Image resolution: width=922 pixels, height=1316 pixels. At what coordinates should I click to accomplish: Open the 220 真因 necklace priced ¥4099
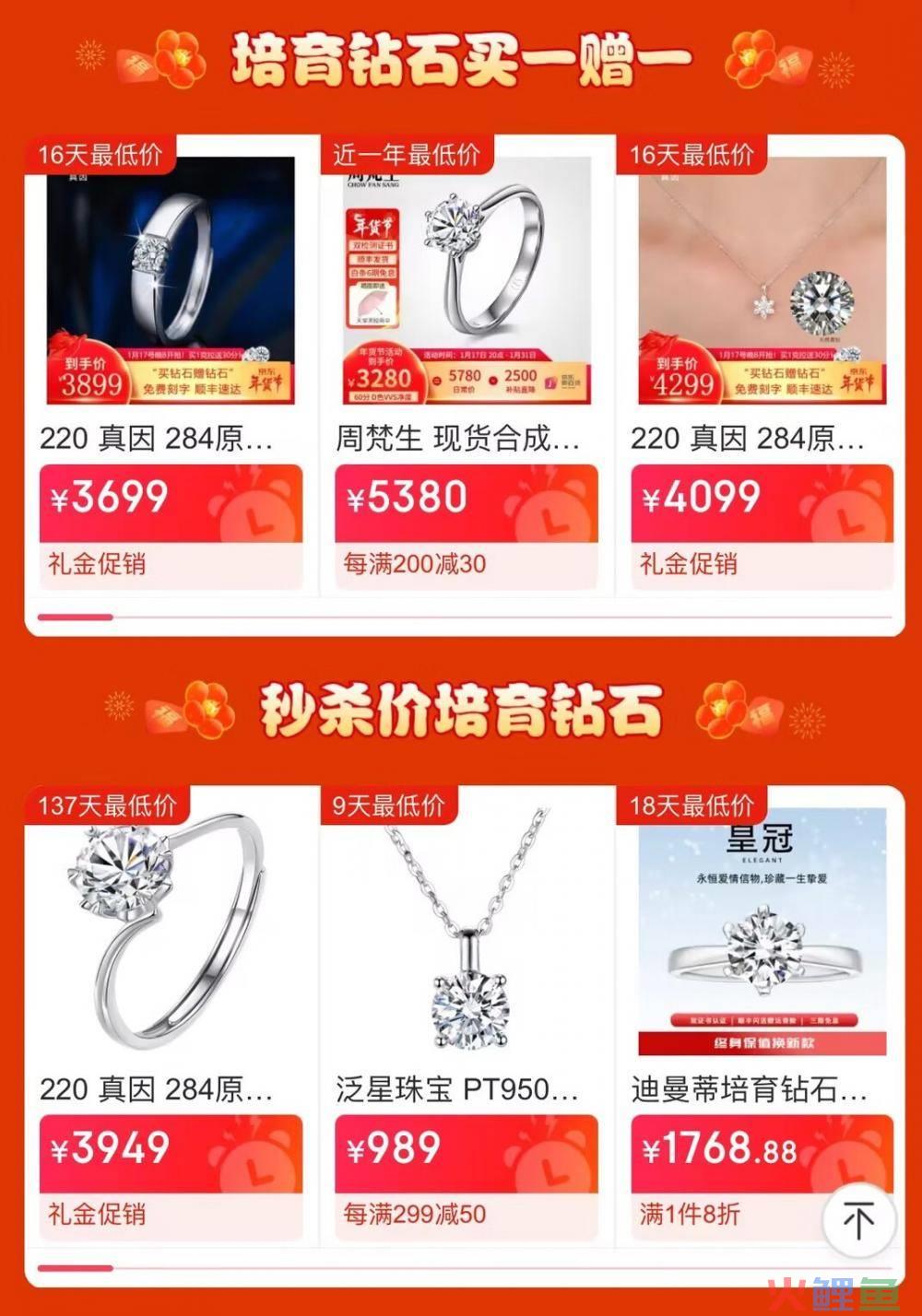pyautogui.click(x=762, y=281)
